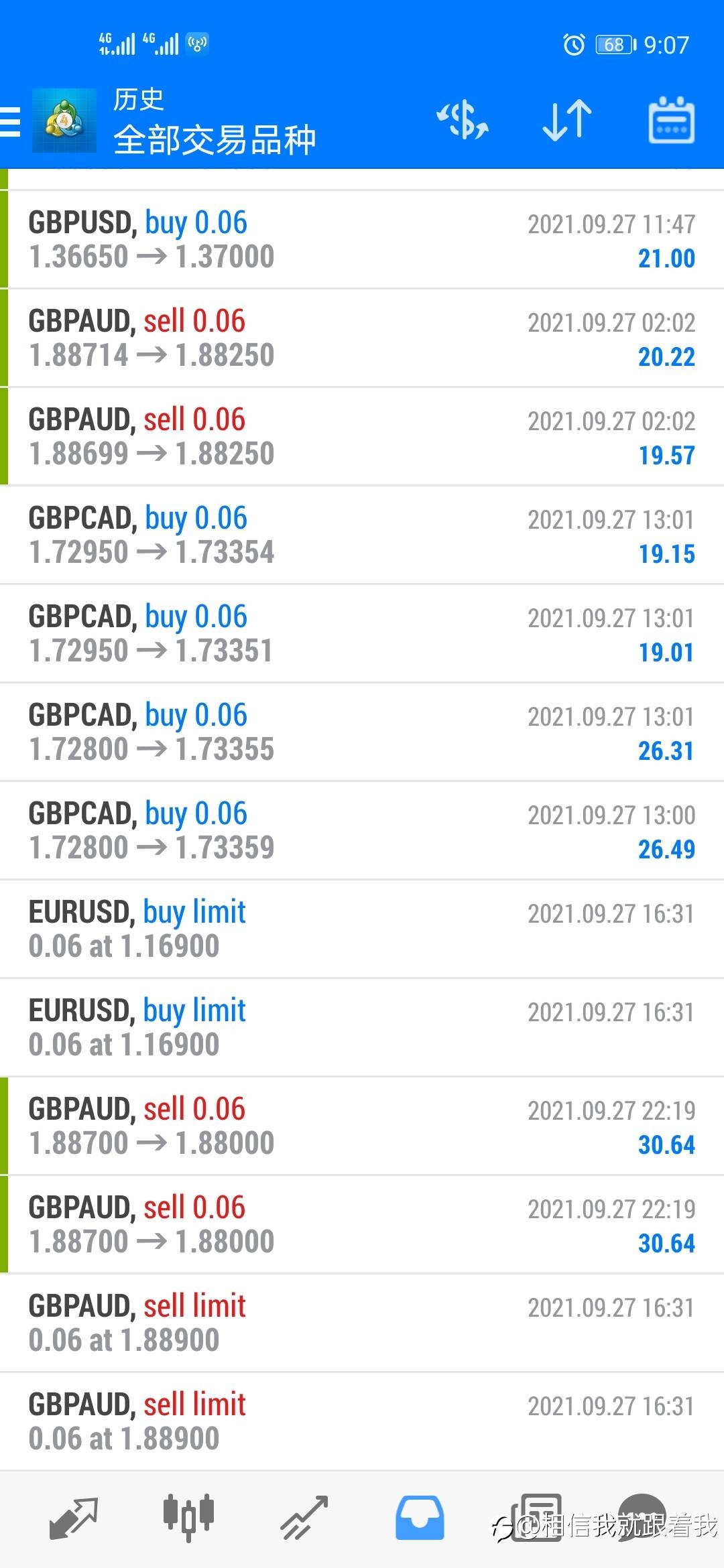Open the hamburger drawer menu
The image size is (724, 1568).
(11, 122)
